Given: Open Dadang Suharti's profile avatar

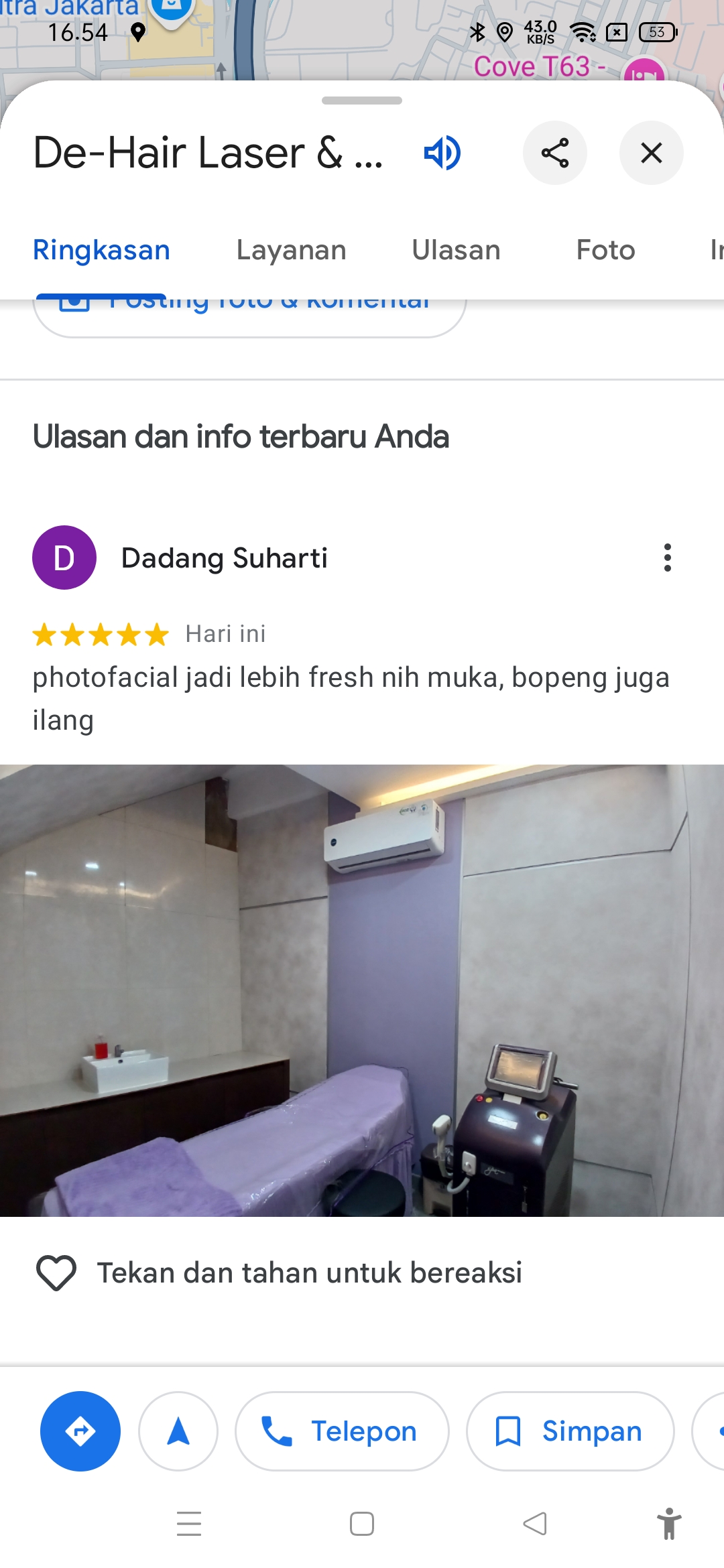Looking at the screenshot, I should pyautogui.click(x=64, y=558).
